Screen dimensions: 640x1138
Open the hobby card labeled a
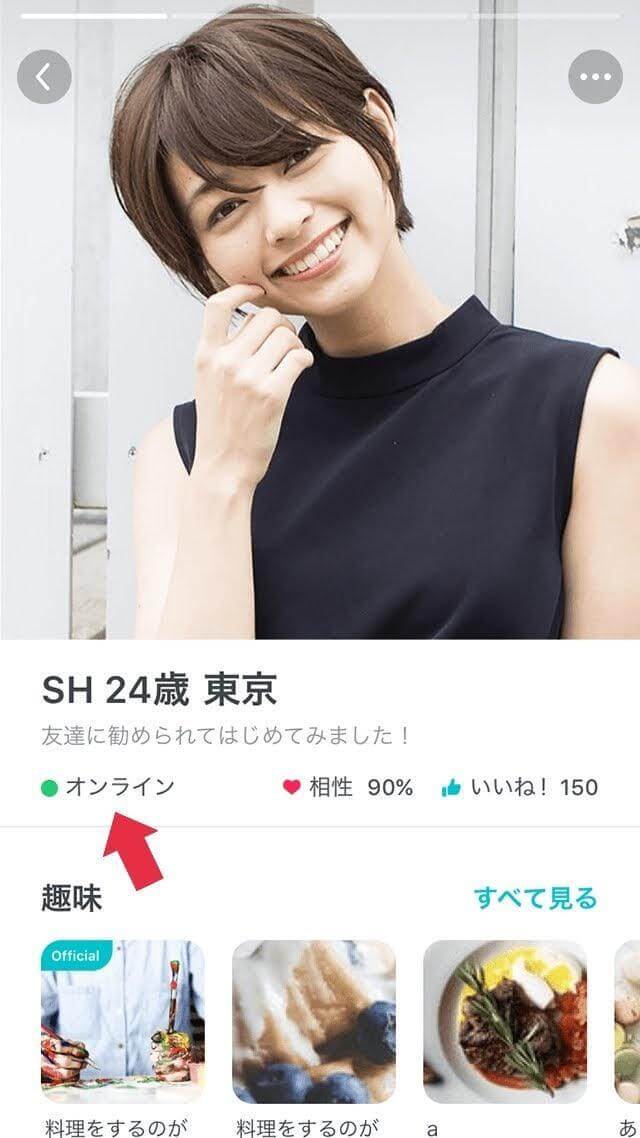click(505, 1020)
